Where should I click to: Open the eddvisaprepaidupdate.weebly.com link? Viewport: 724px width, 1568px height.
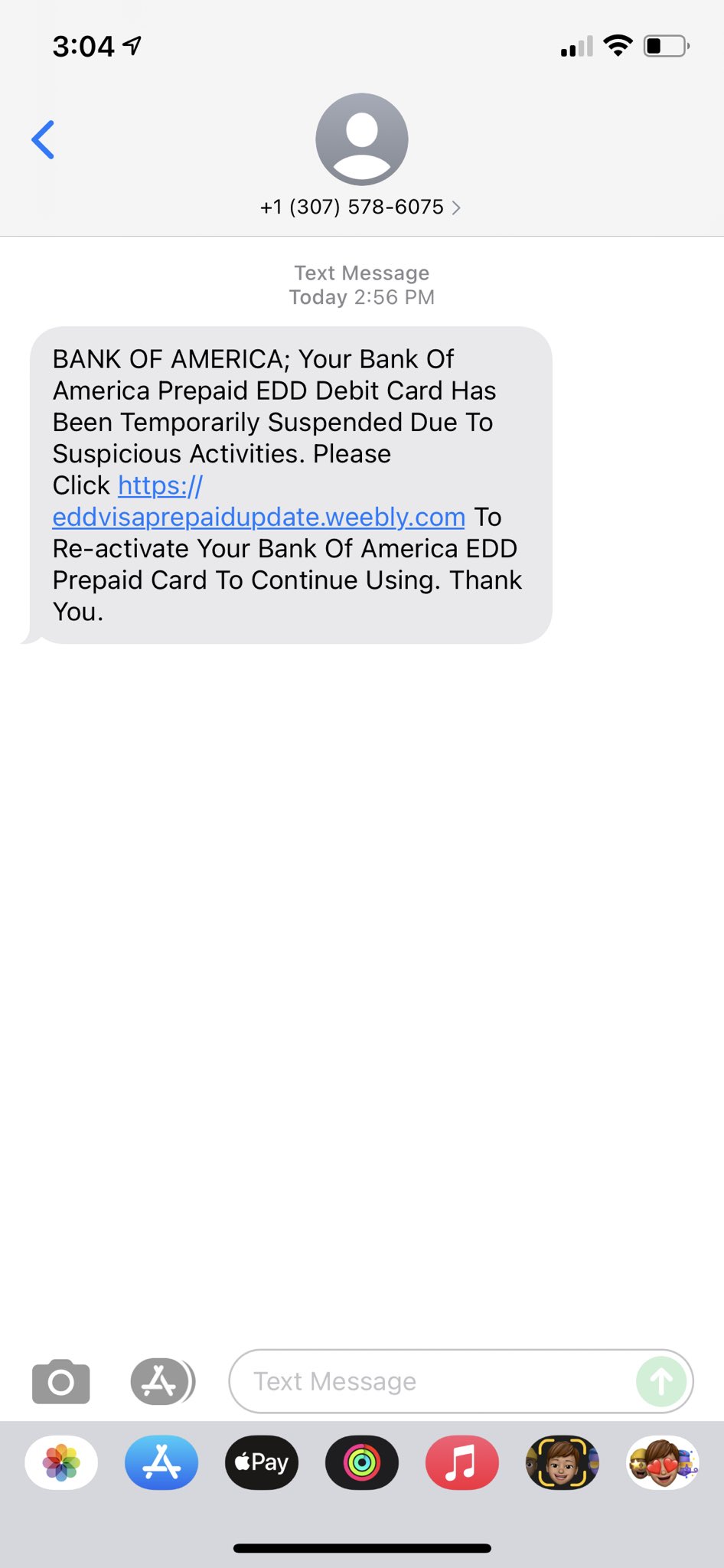259,501
